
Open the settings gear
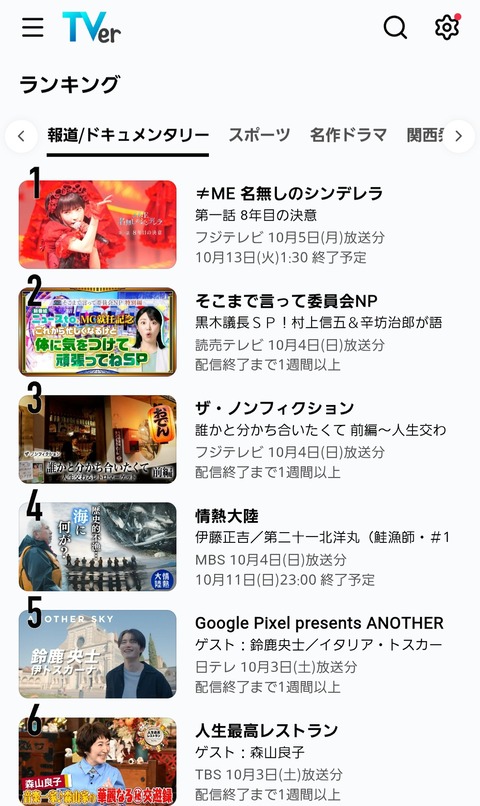[447, 27]
